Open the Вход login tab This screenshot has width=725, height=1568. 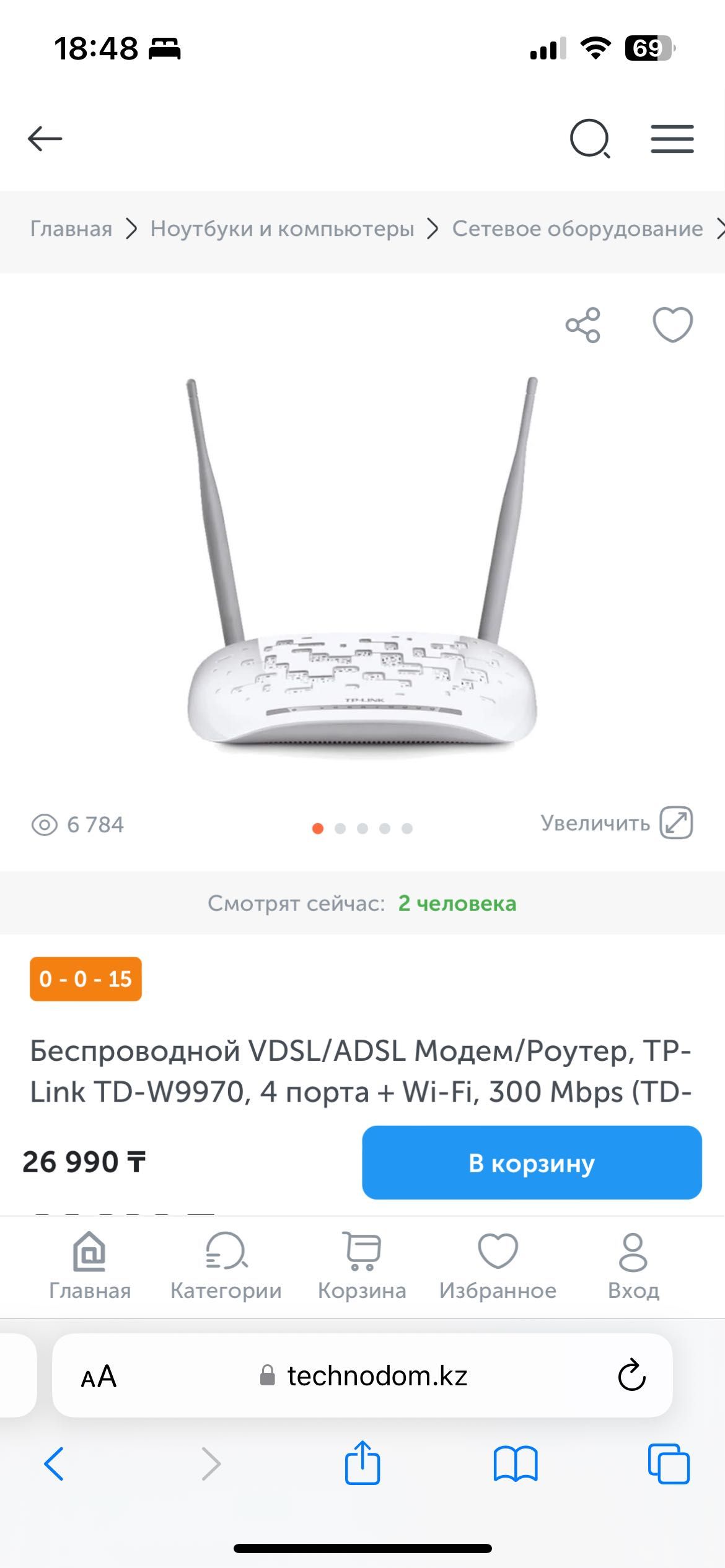(x=633, y=1266)
